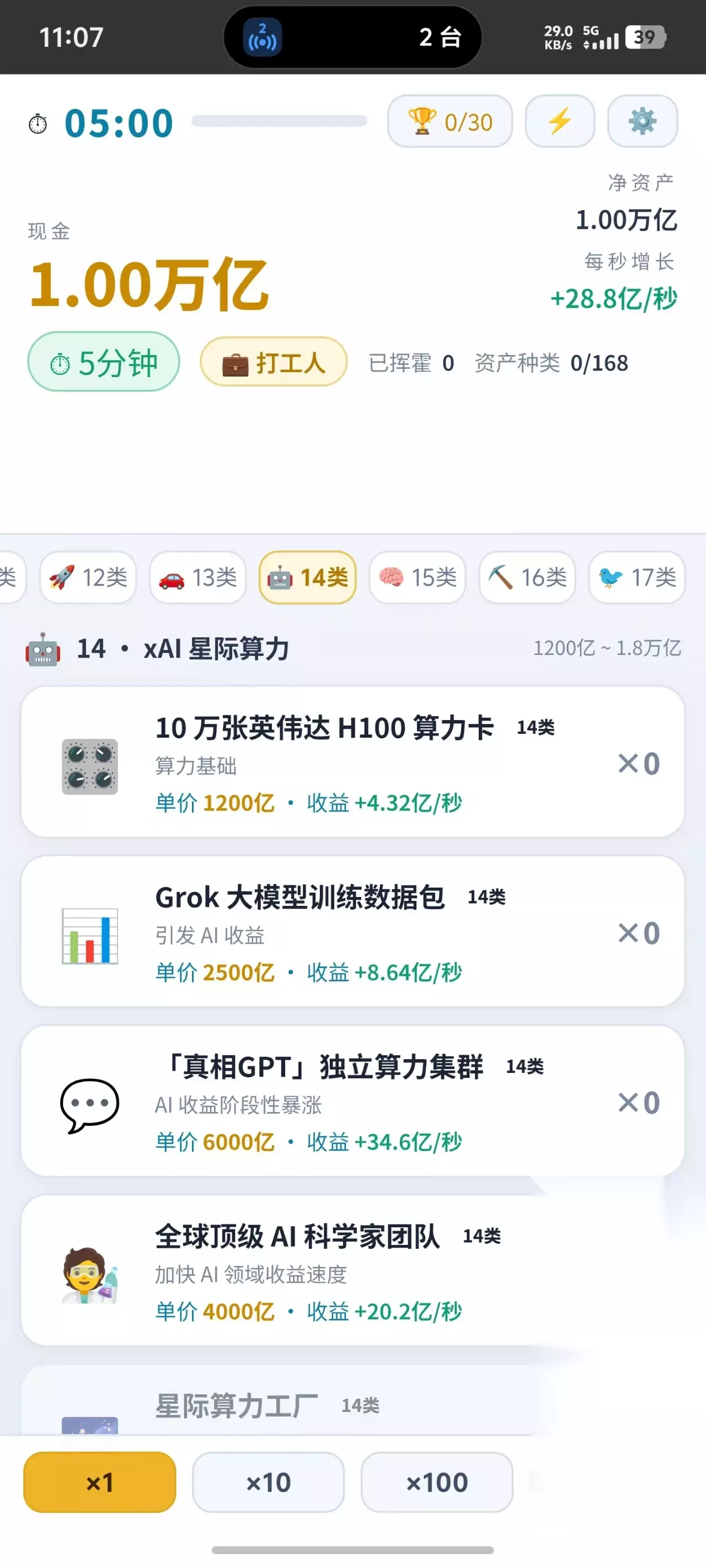
Task: Purchase 全球顶级 AI 科学家团队
Action: (x=352, y=1270)
